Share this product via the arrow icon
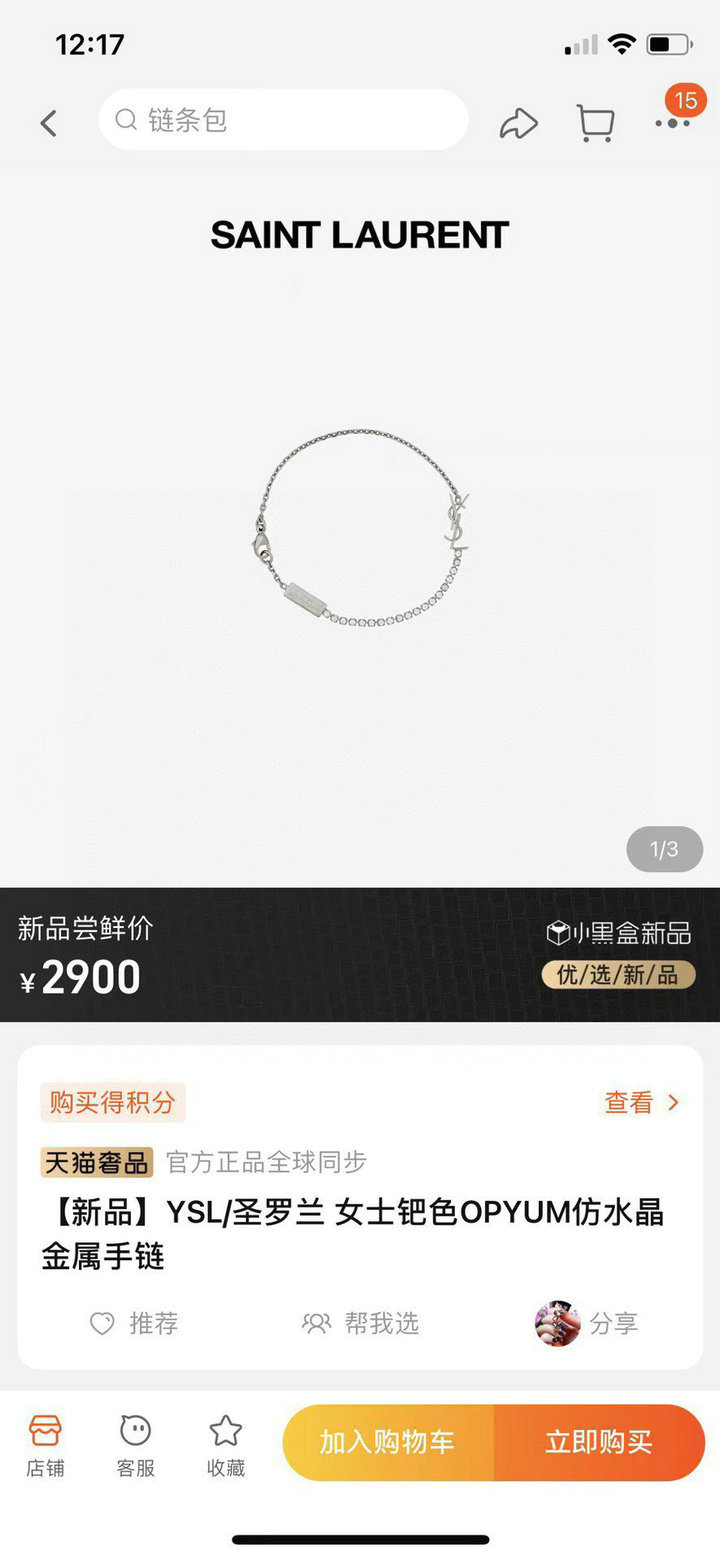The height and width of the screenshot is (1560, 720). click(518, 123)
